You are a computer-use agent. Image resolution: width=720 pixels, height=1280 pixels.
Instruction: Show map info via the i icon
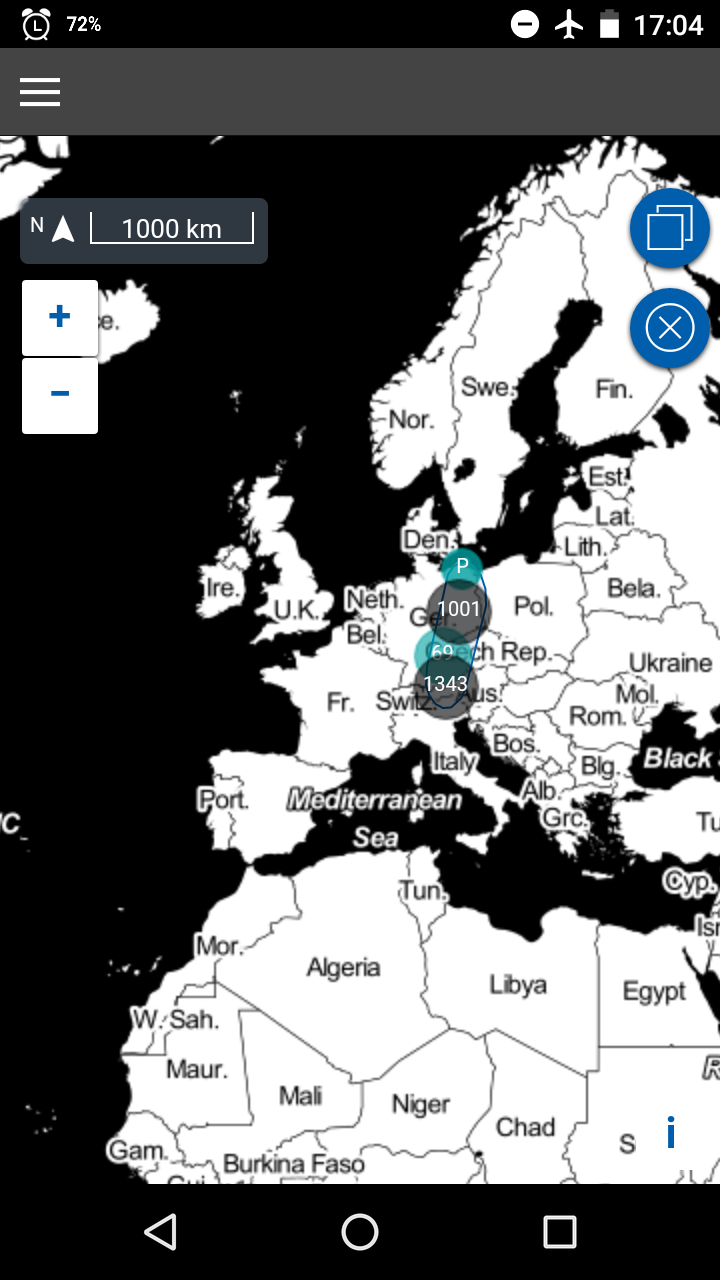671,1132
